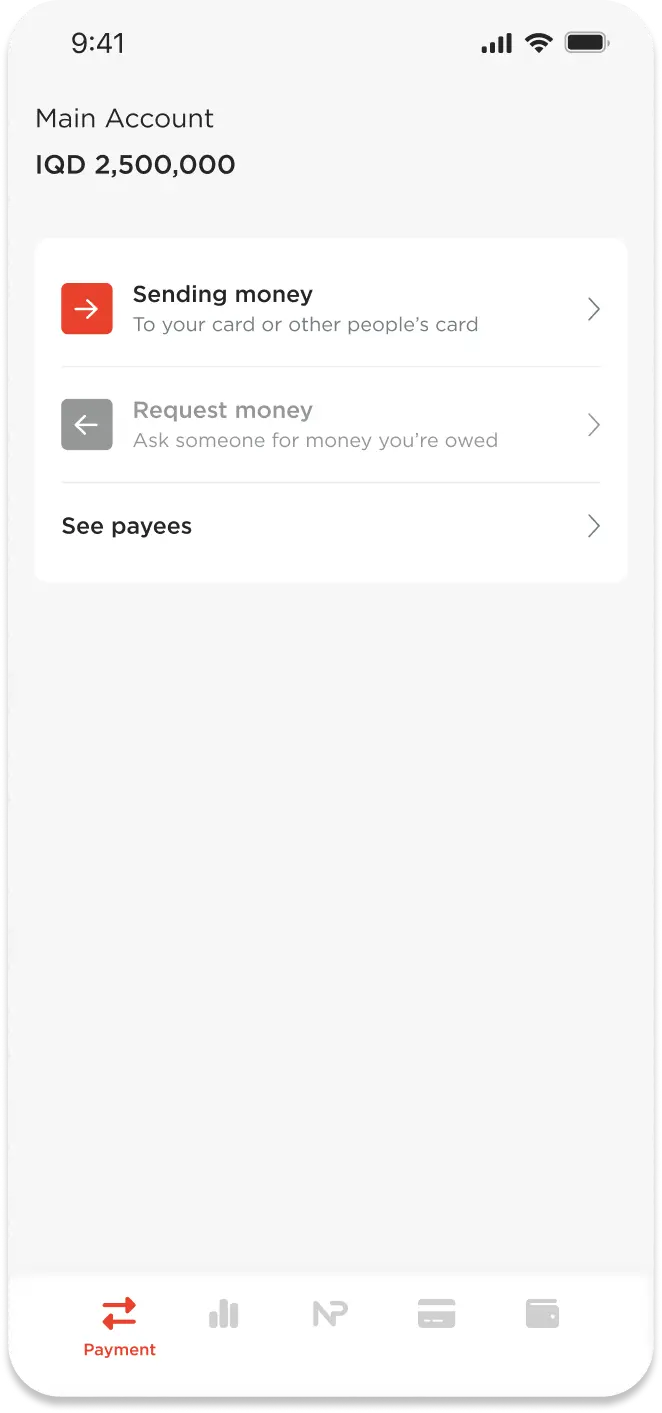The image size is (662, 1413).
Task: Open the Sending money option
Action: [x=330, y=309]
